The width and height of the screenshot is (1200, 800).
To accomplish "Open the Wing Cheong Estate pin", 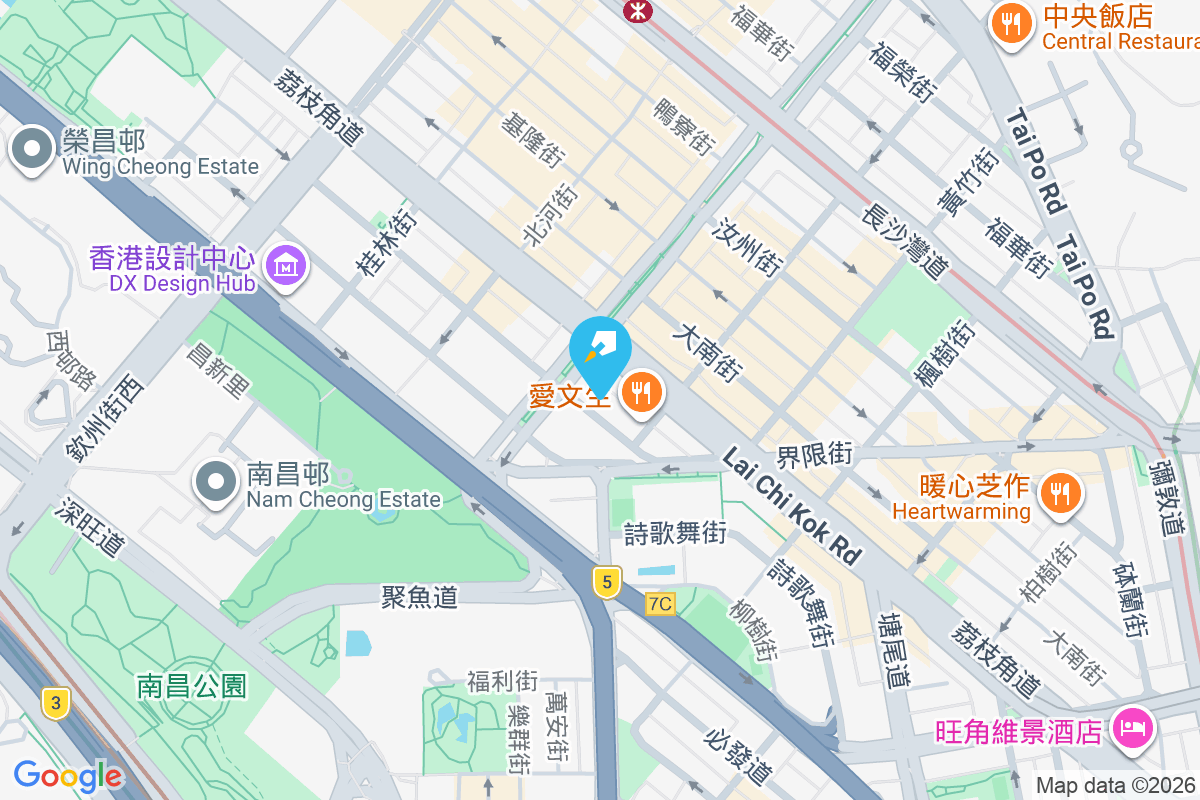I will point(32,150).
